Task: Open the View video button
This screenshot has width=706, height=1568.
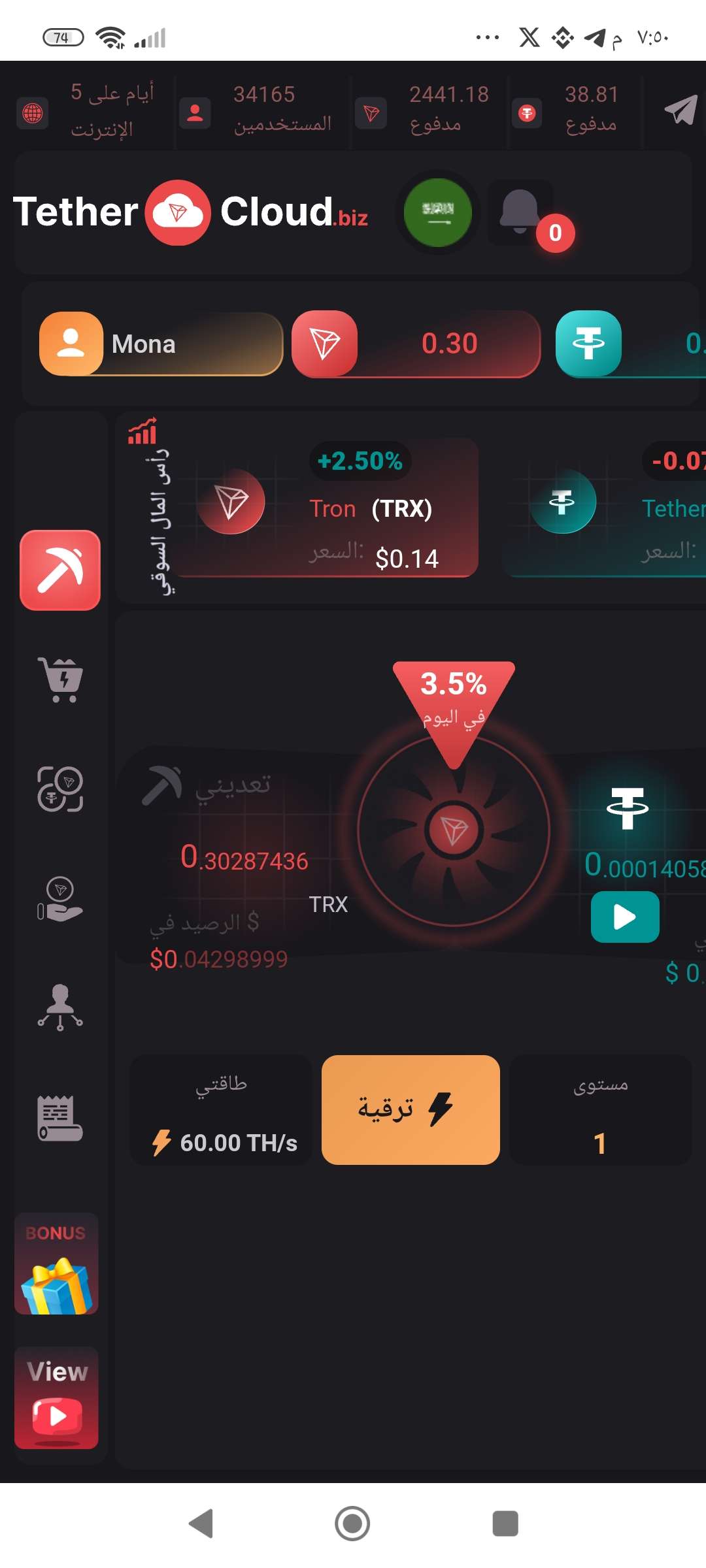Action: coord(57,1397)
